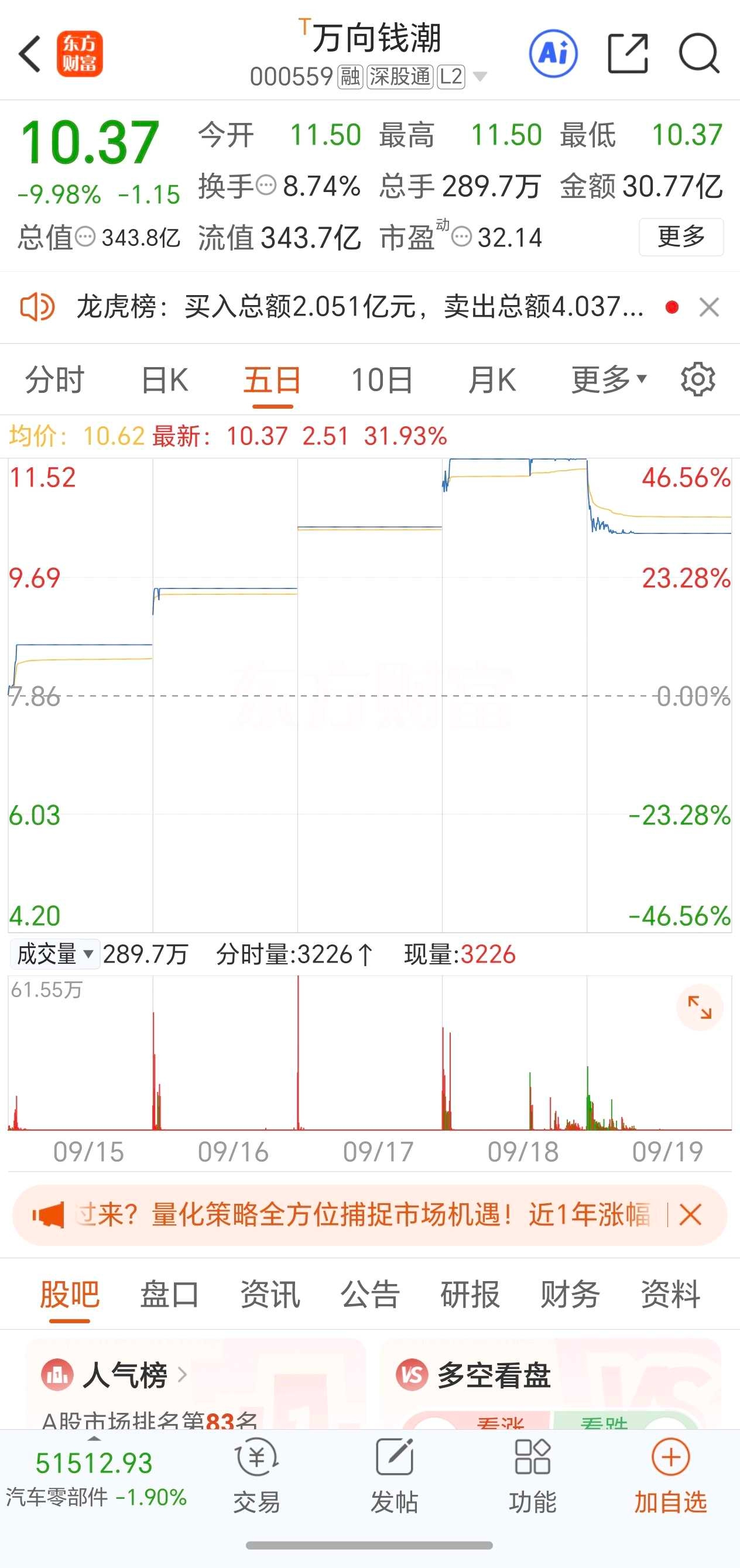Image resolution: width=740 pixels, height=1568 pixels.
Task: Open the AI assistant icon
Action: point(553,53)
